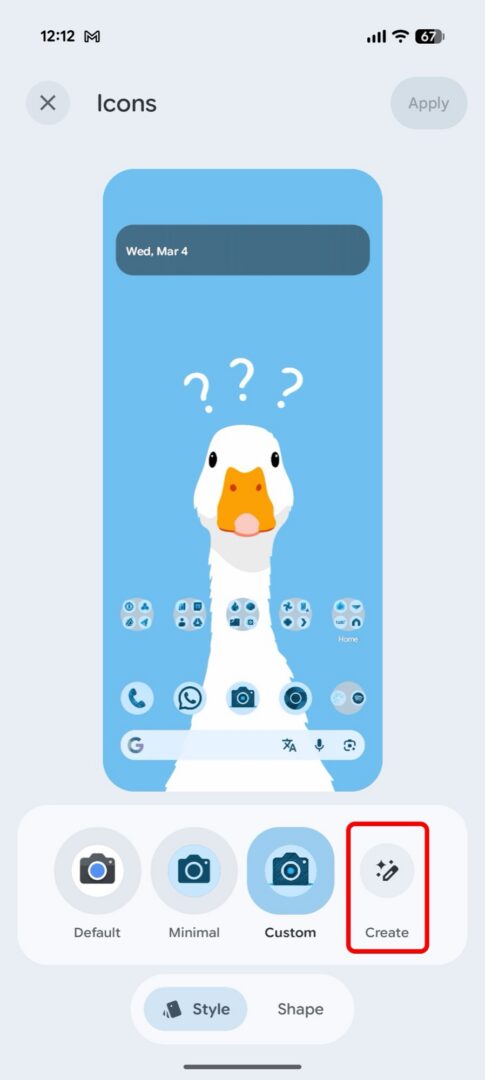Select the Custom icon style
This screenshot has height=1080, width=485.
coord(291,884)
